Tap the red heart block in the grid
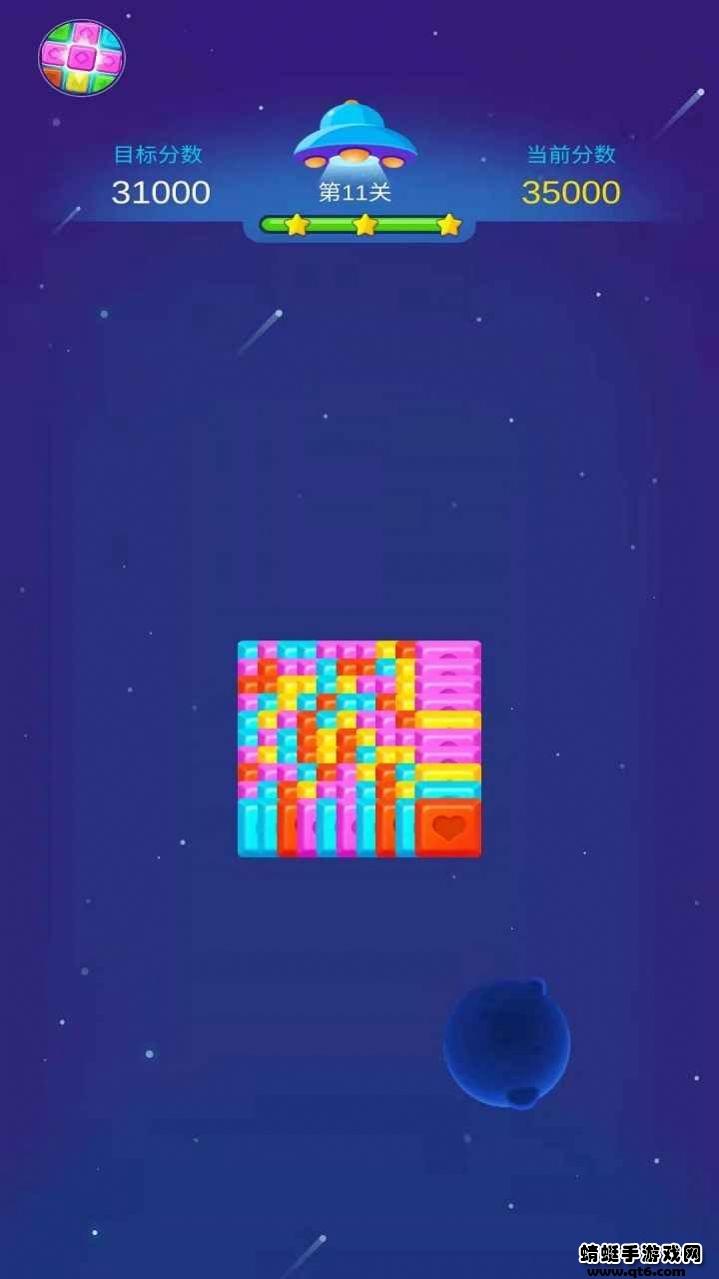719x1279 pixels. [448, 827]
